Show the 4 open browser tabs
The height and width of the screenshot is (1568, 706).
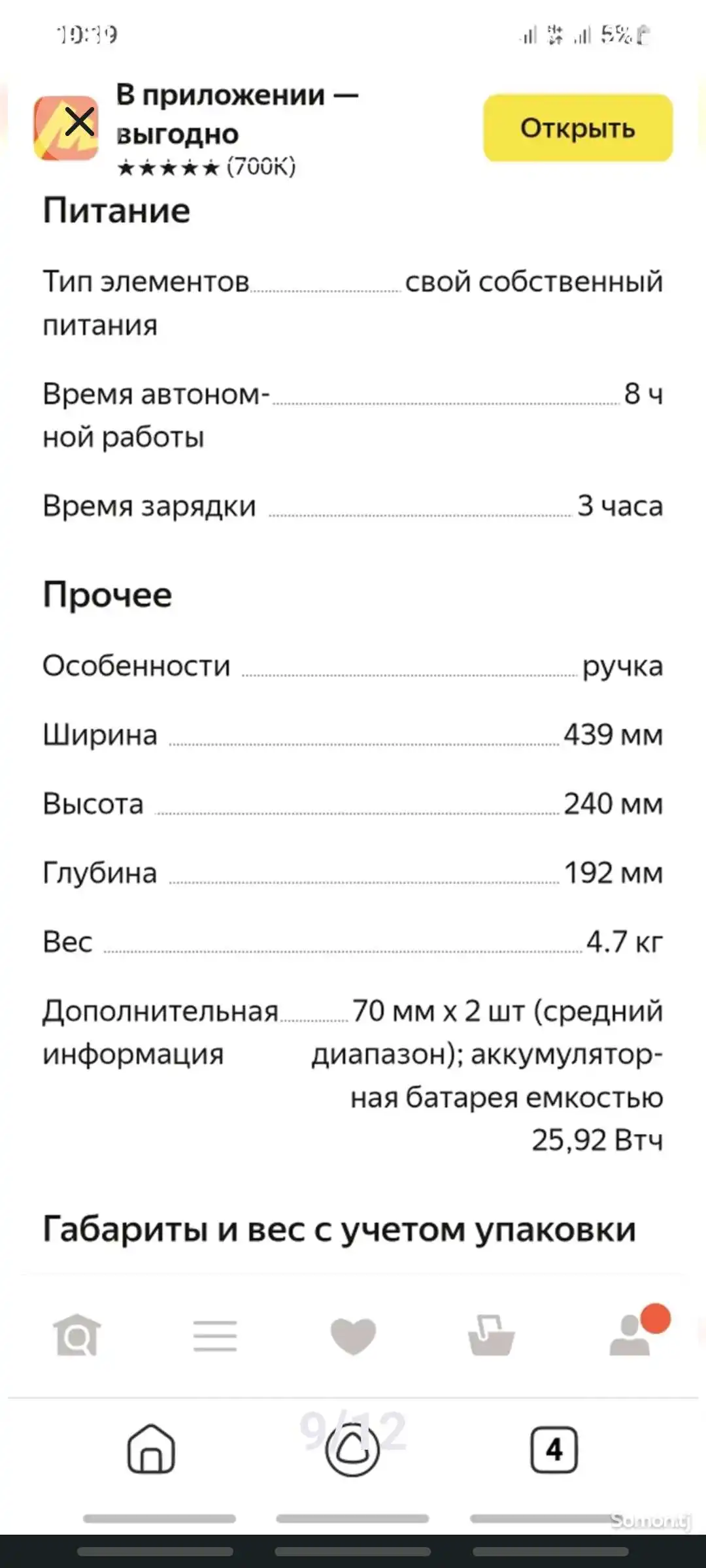[x=554, y=1449]
